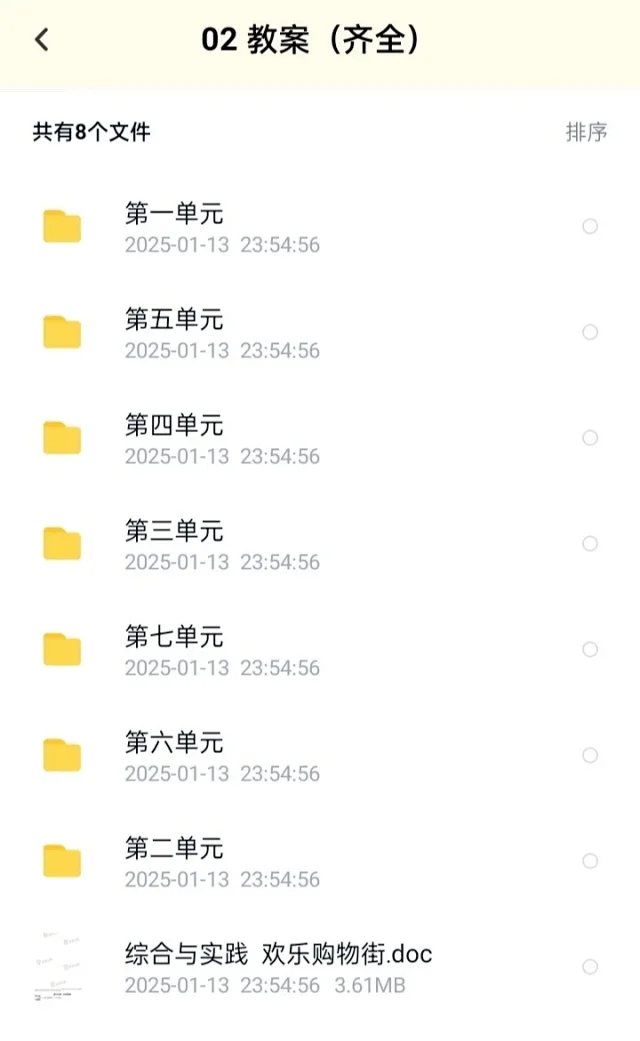Go back using the top-left arrow
Screen dimensions: 640x1041
pyautogui.click(x=41, y=40)
